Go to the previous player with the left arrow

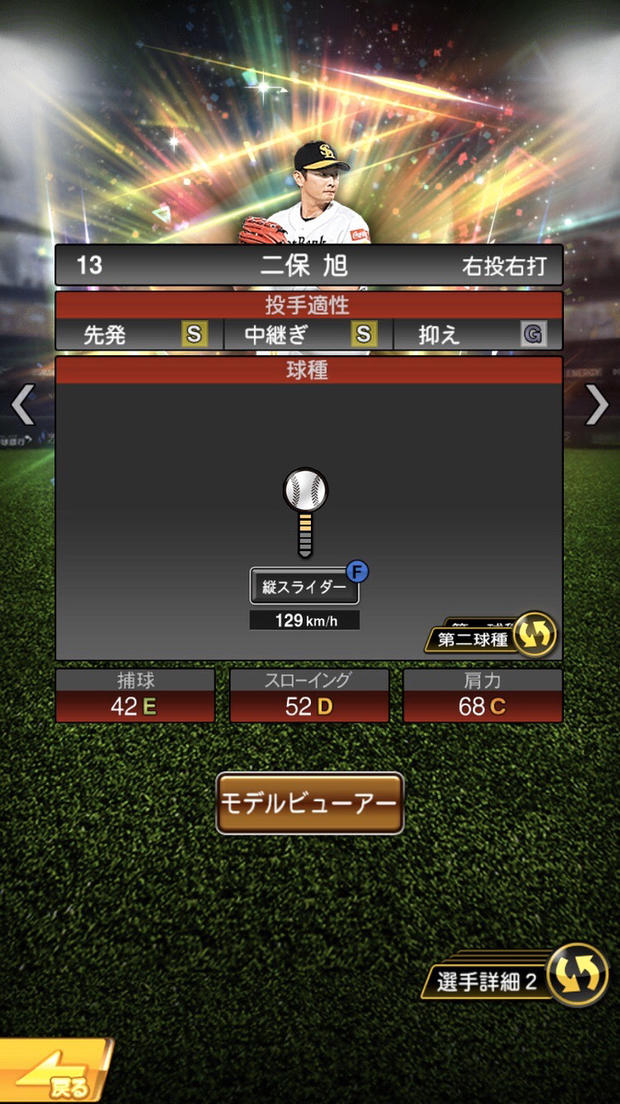pyautogui.click(x=22, y=404)
